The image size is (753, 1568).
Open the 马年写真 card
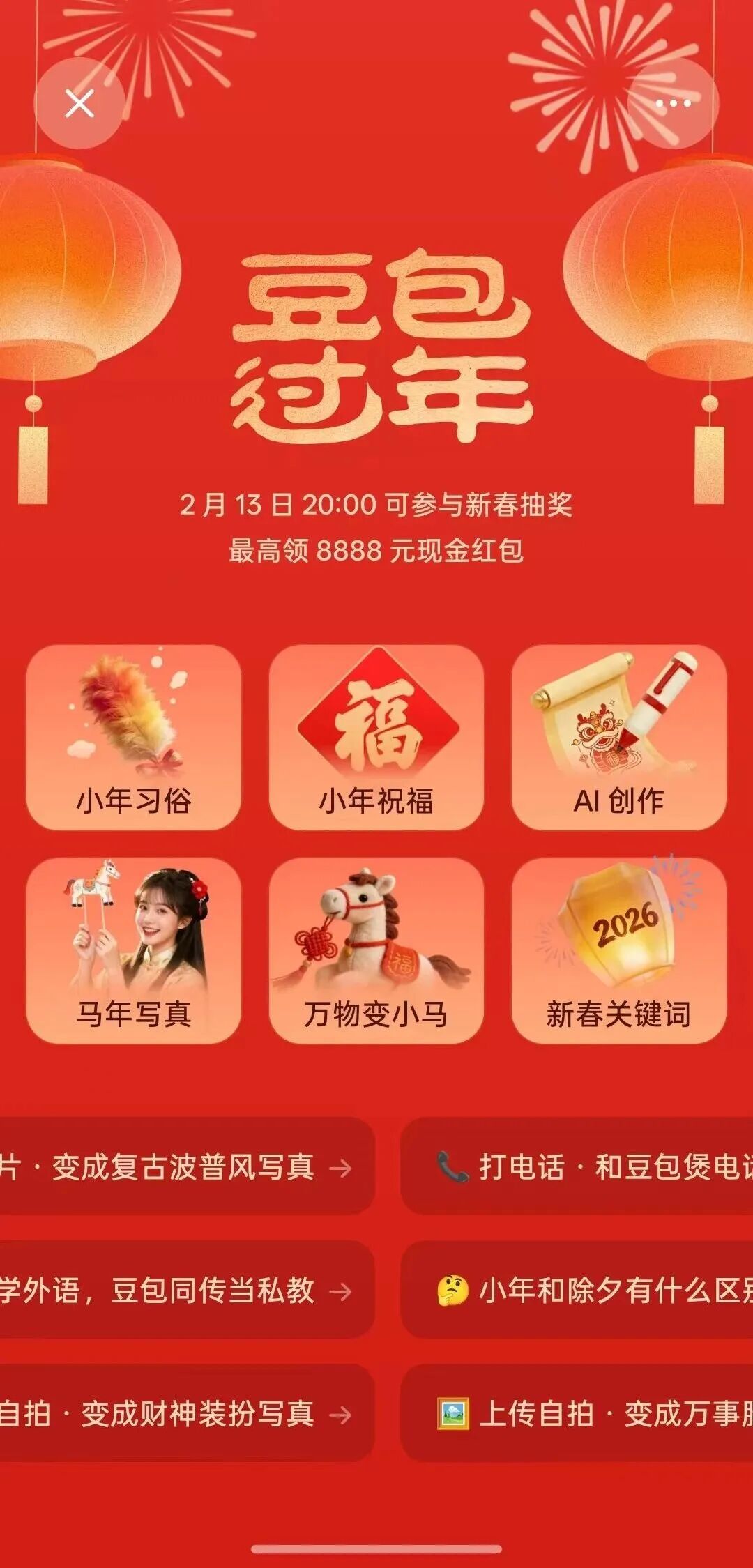click(x=134, y=950)
